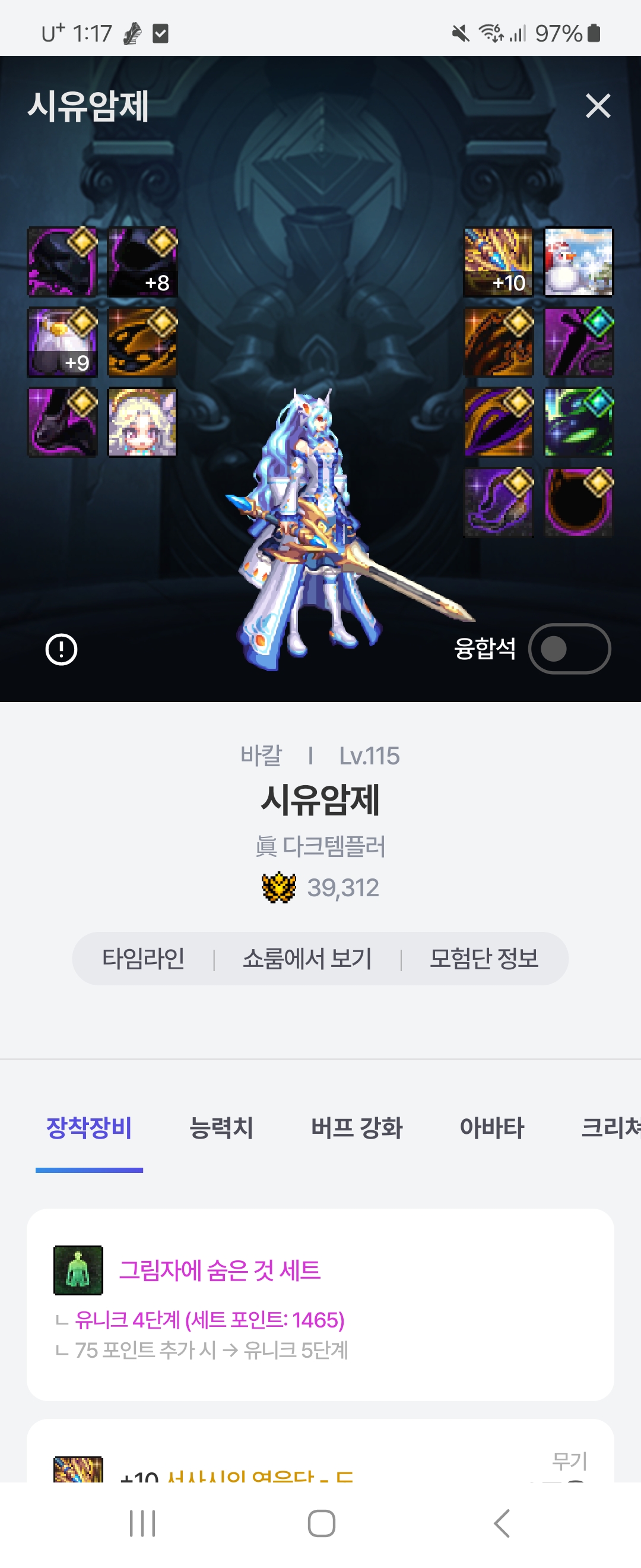Close the 시유암제 character view
The image size is (641, 1568).
click(598, 106)
